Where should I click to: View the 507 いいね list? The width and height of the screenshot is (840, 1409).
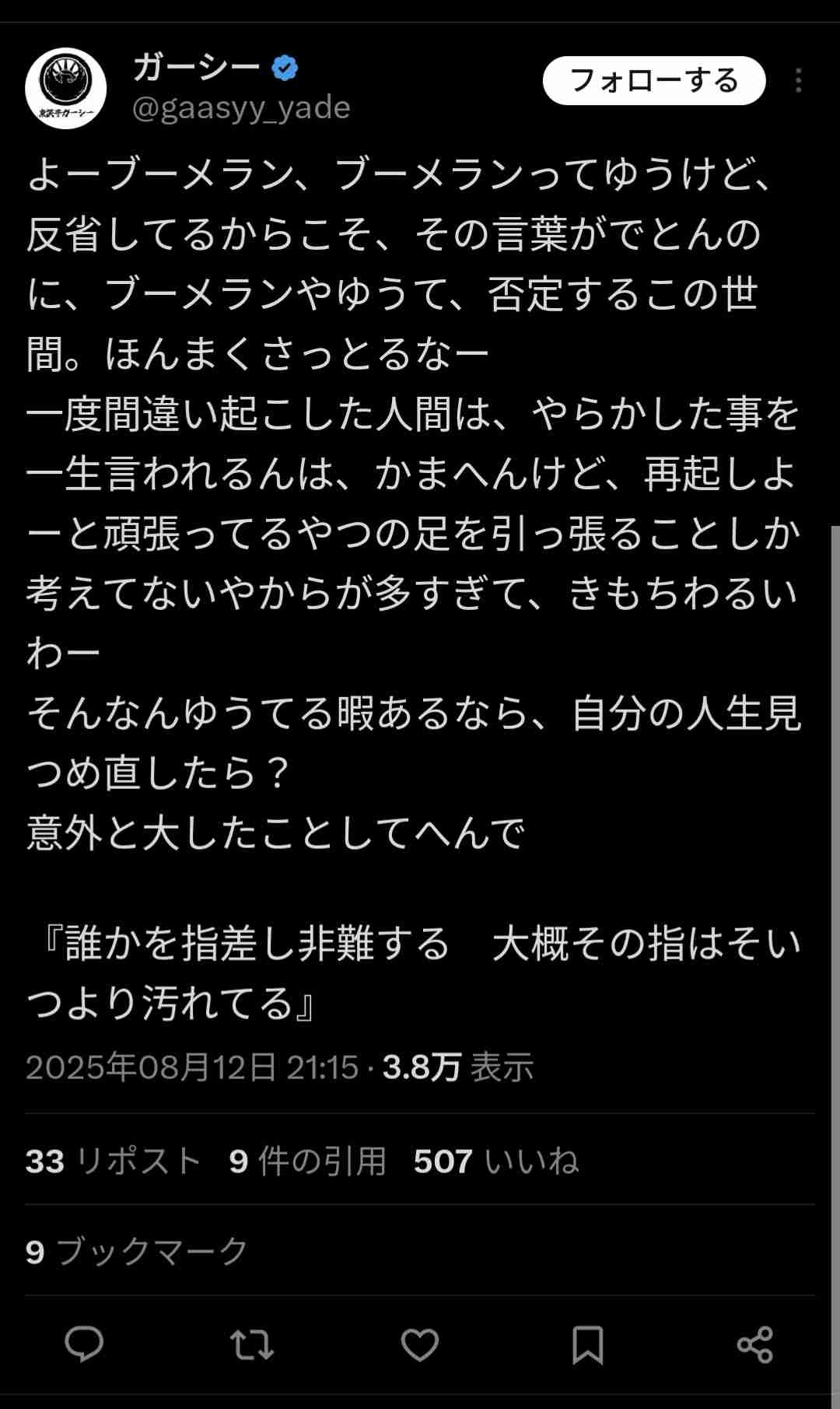pos(496,1161)
